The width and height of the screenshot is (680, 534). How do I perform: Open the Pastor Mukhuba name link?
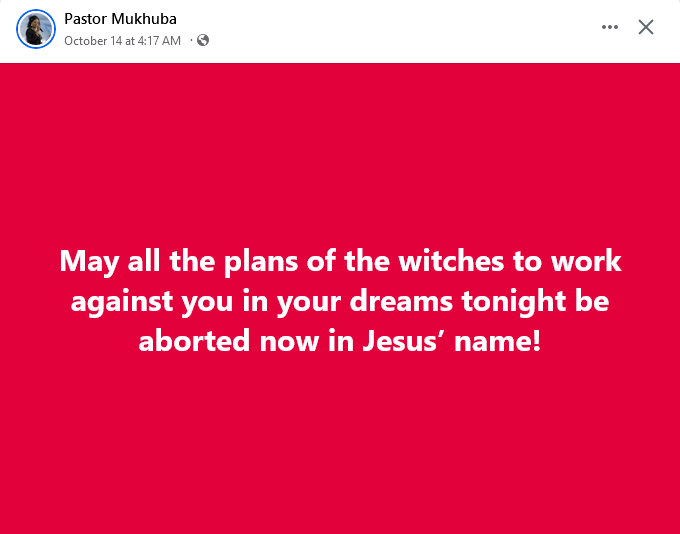tap(121, 19)
